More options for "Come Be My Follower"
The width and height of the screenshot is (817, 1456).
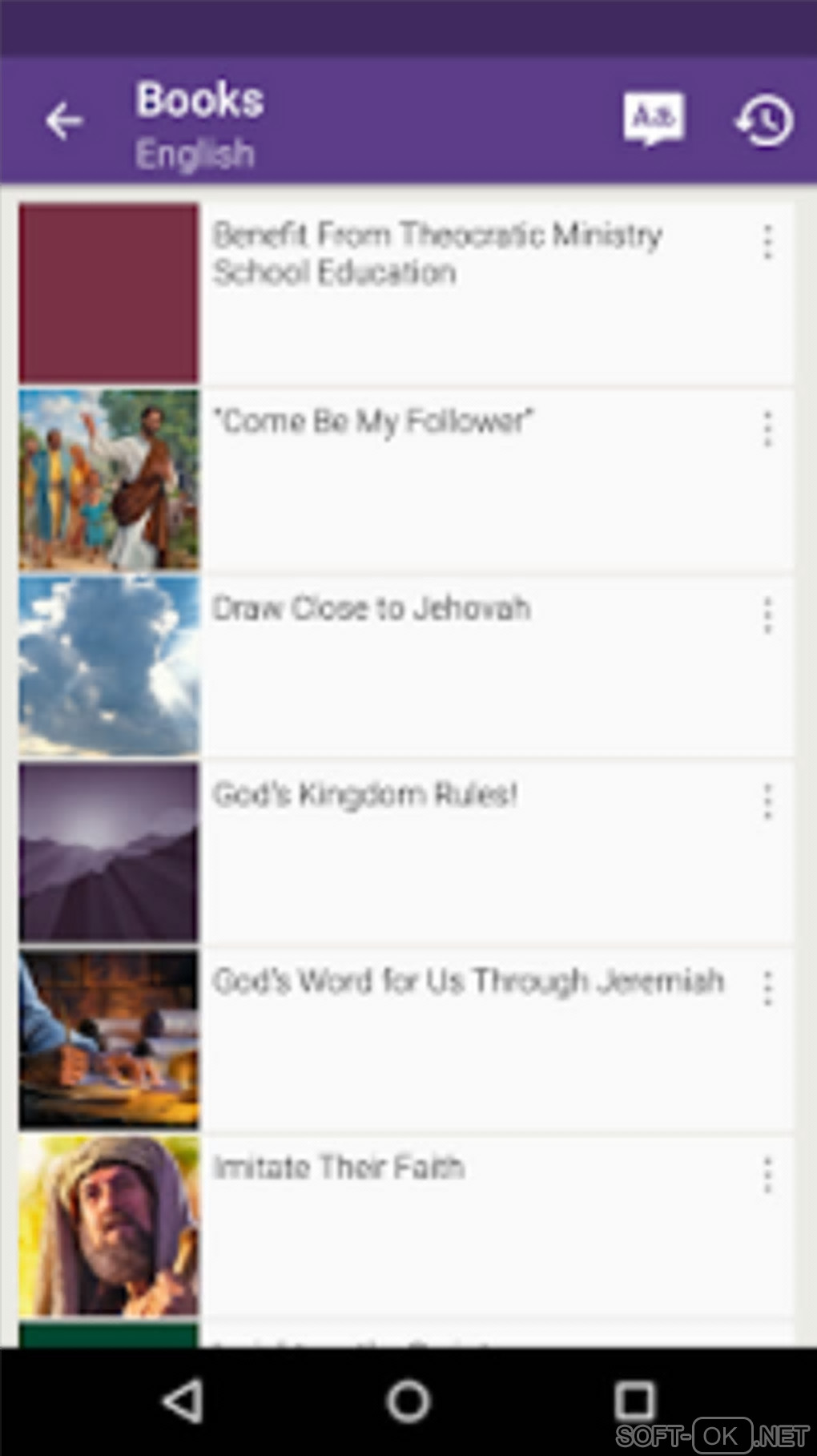point(767,429)
